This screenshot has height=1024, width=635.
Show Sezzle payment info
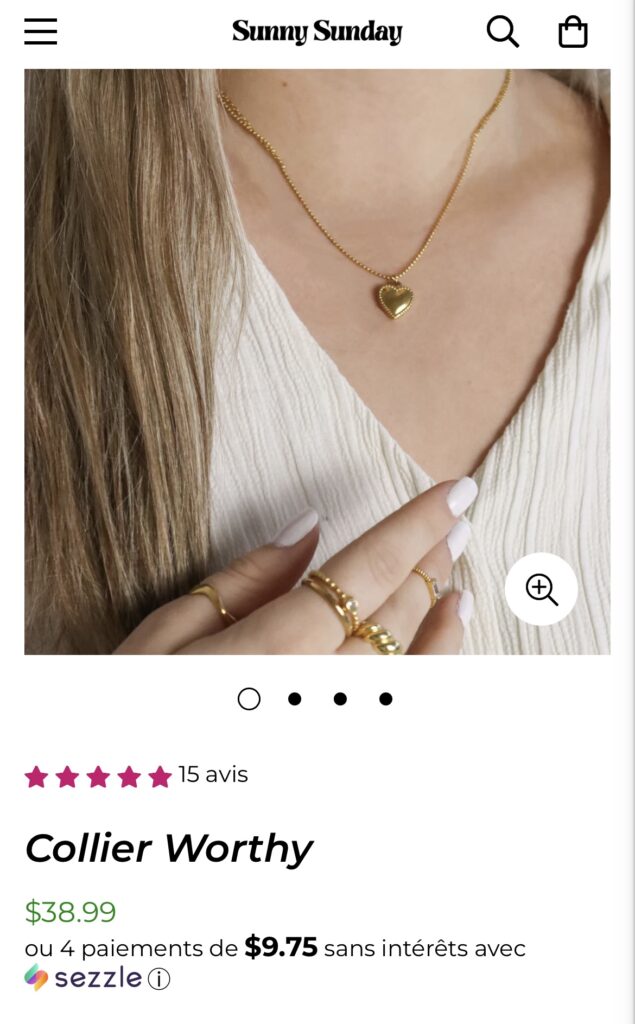point(159,979)
